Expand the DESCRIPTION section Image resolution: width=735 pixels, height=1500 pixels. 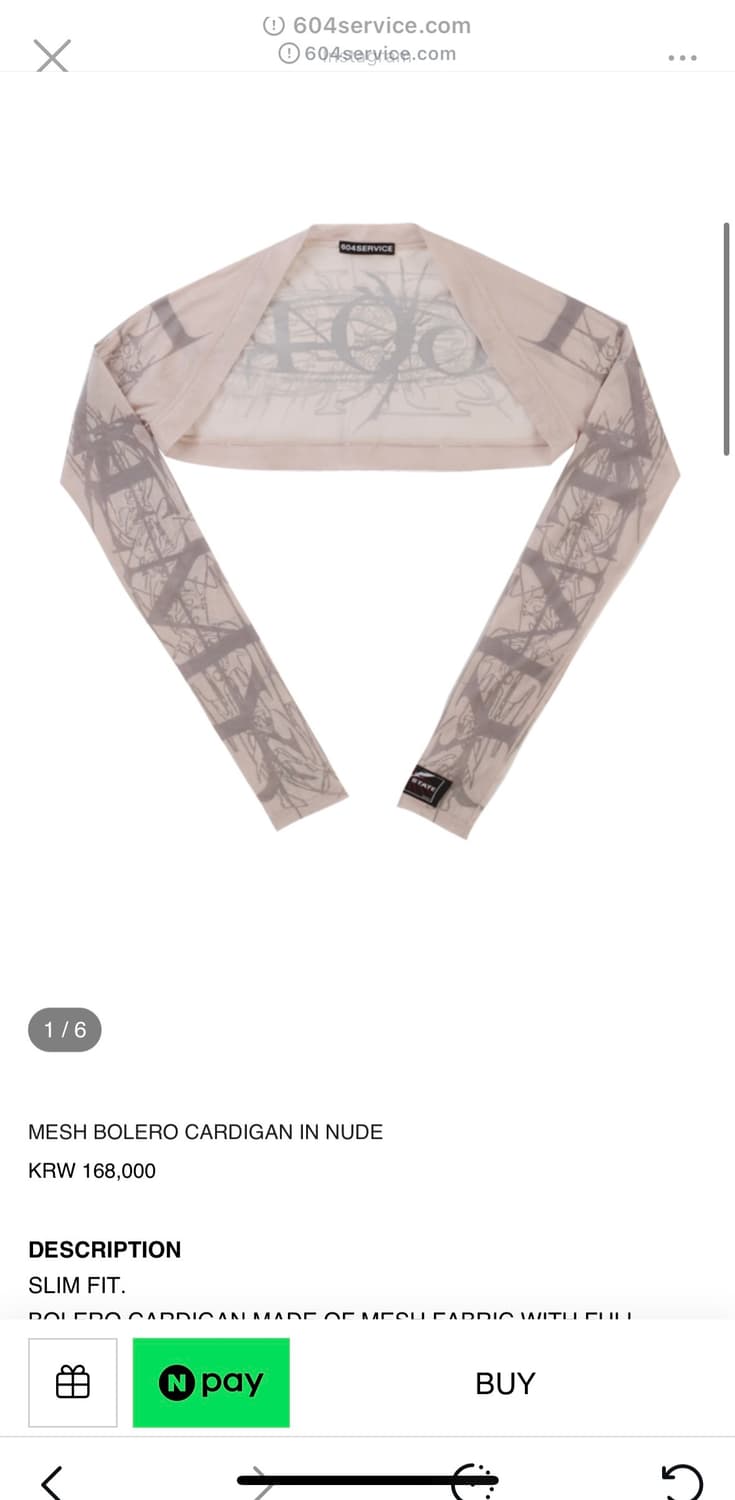point(105,1249)
